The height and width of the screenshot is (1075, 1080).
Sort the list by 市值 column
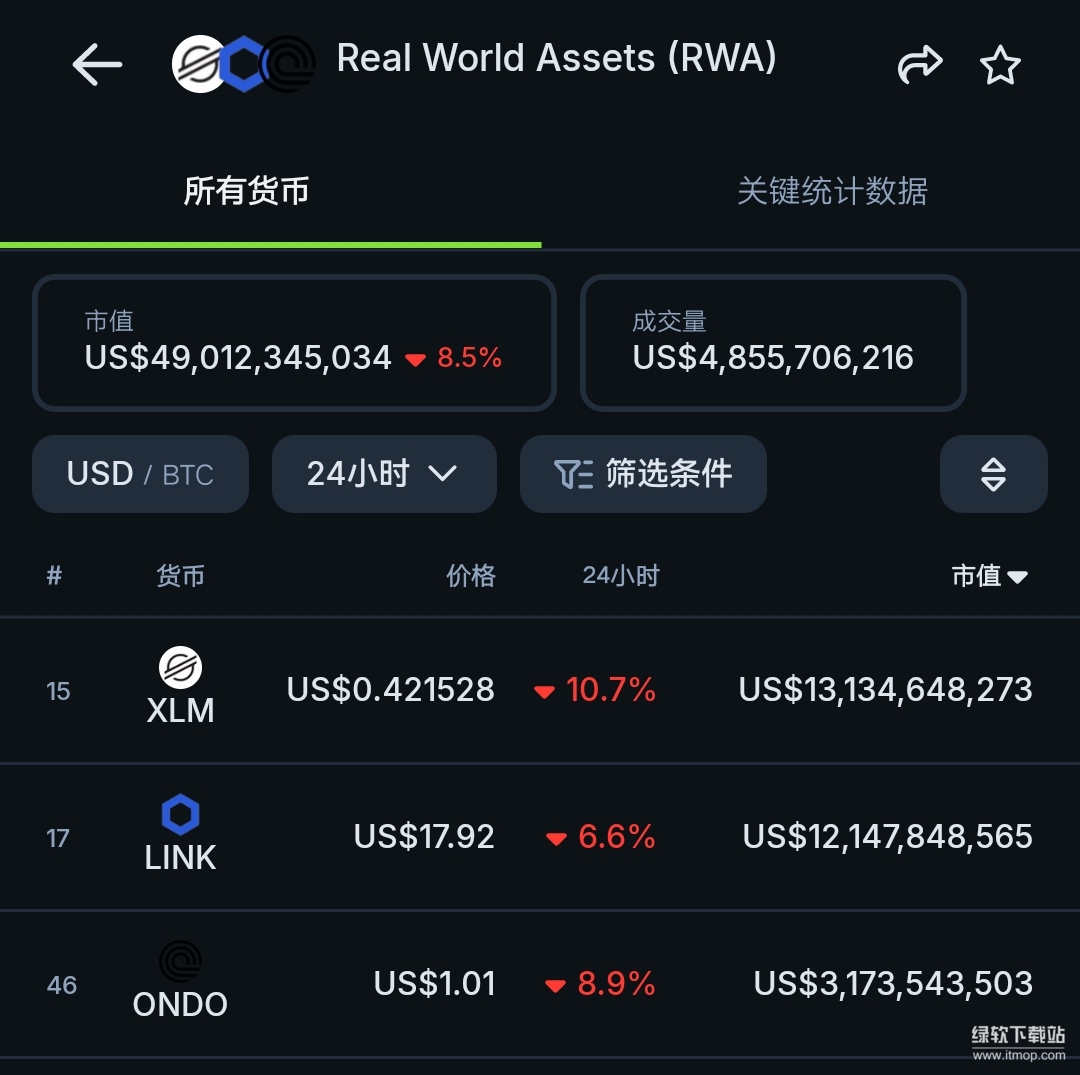pyautogui.click(x=988, y=576)
